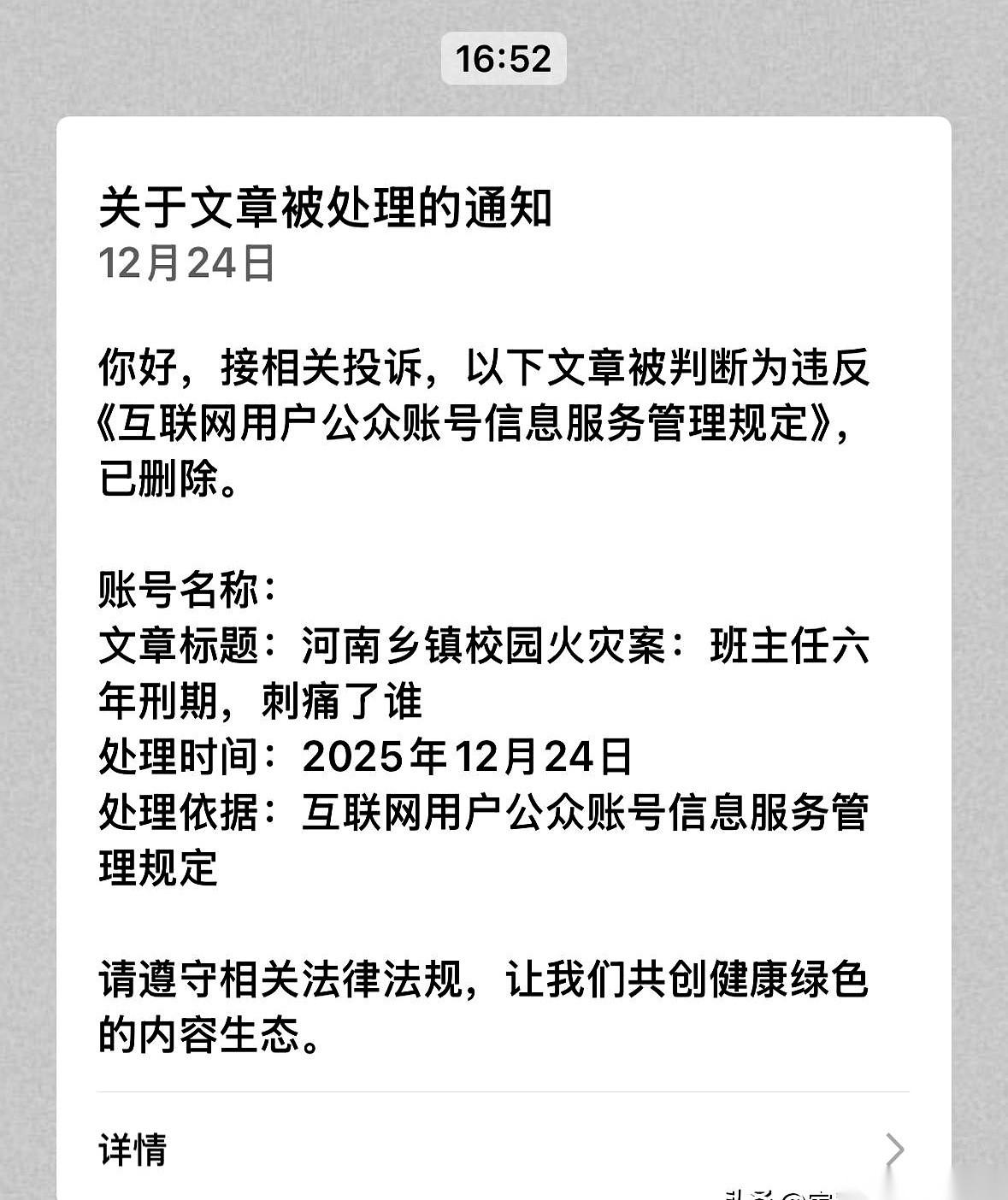The width and height of the screenshot is (1008, 1200).
Task: Tap the 16:52 time indicator
Action: click(x=503, y=58)
